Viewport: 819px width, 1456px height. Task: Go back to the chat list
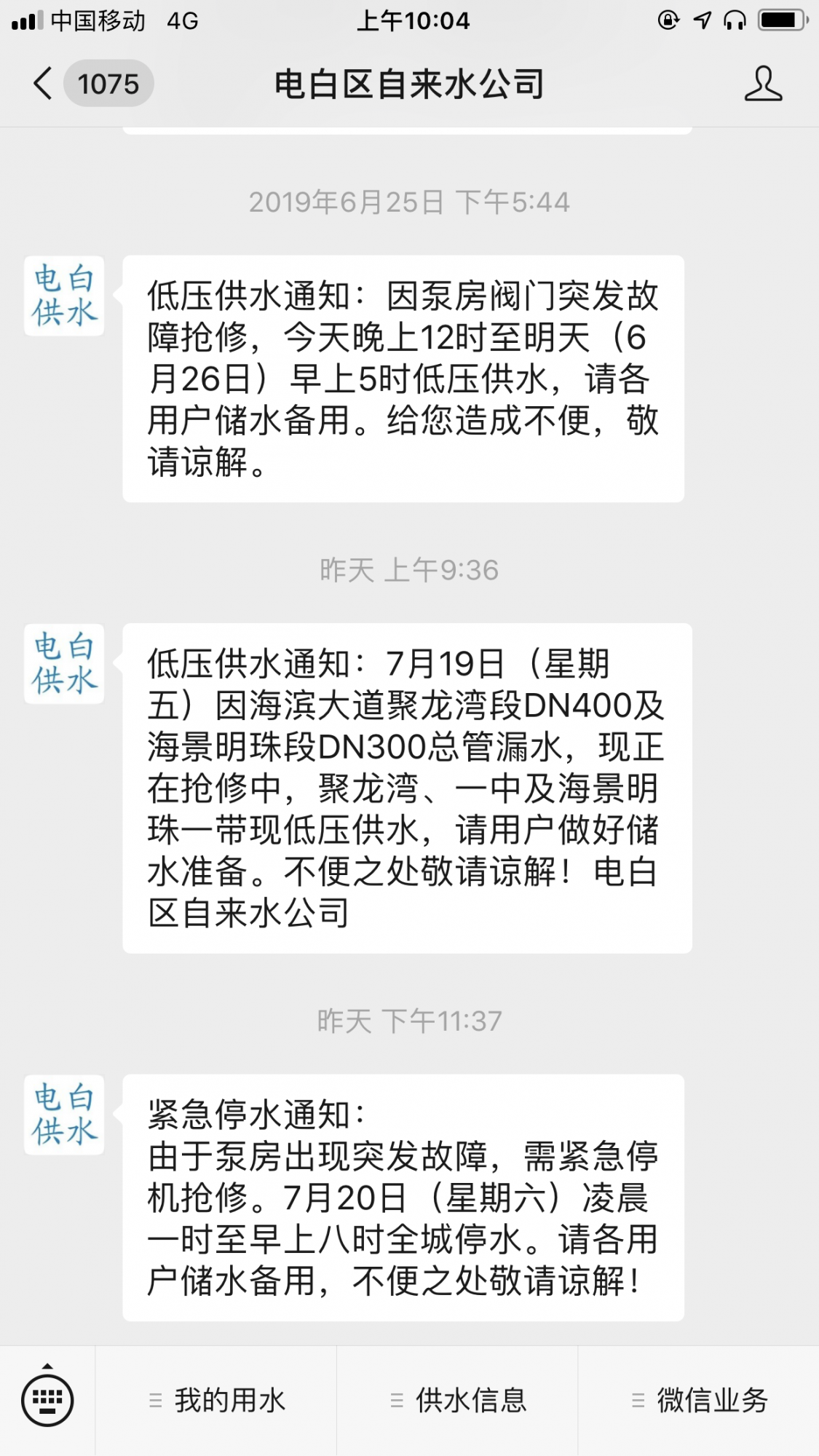coord(44,84)
